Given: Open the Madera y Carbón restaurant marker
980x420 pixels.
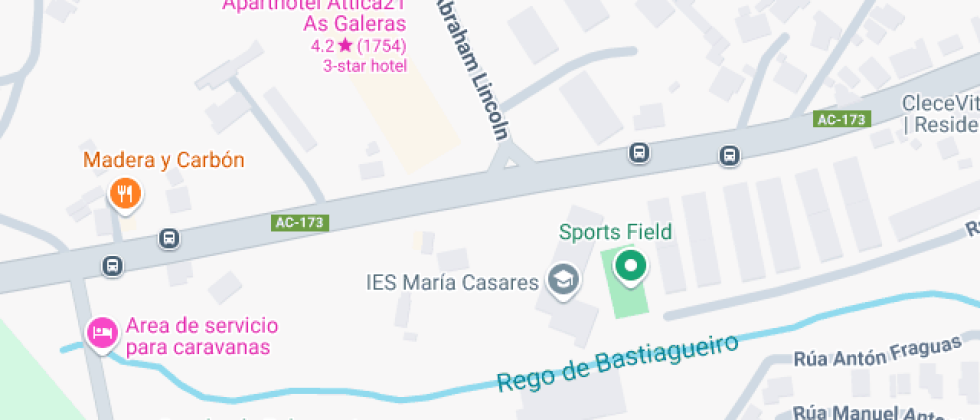Looking at the screenshot, I should [x=125, y=193].
